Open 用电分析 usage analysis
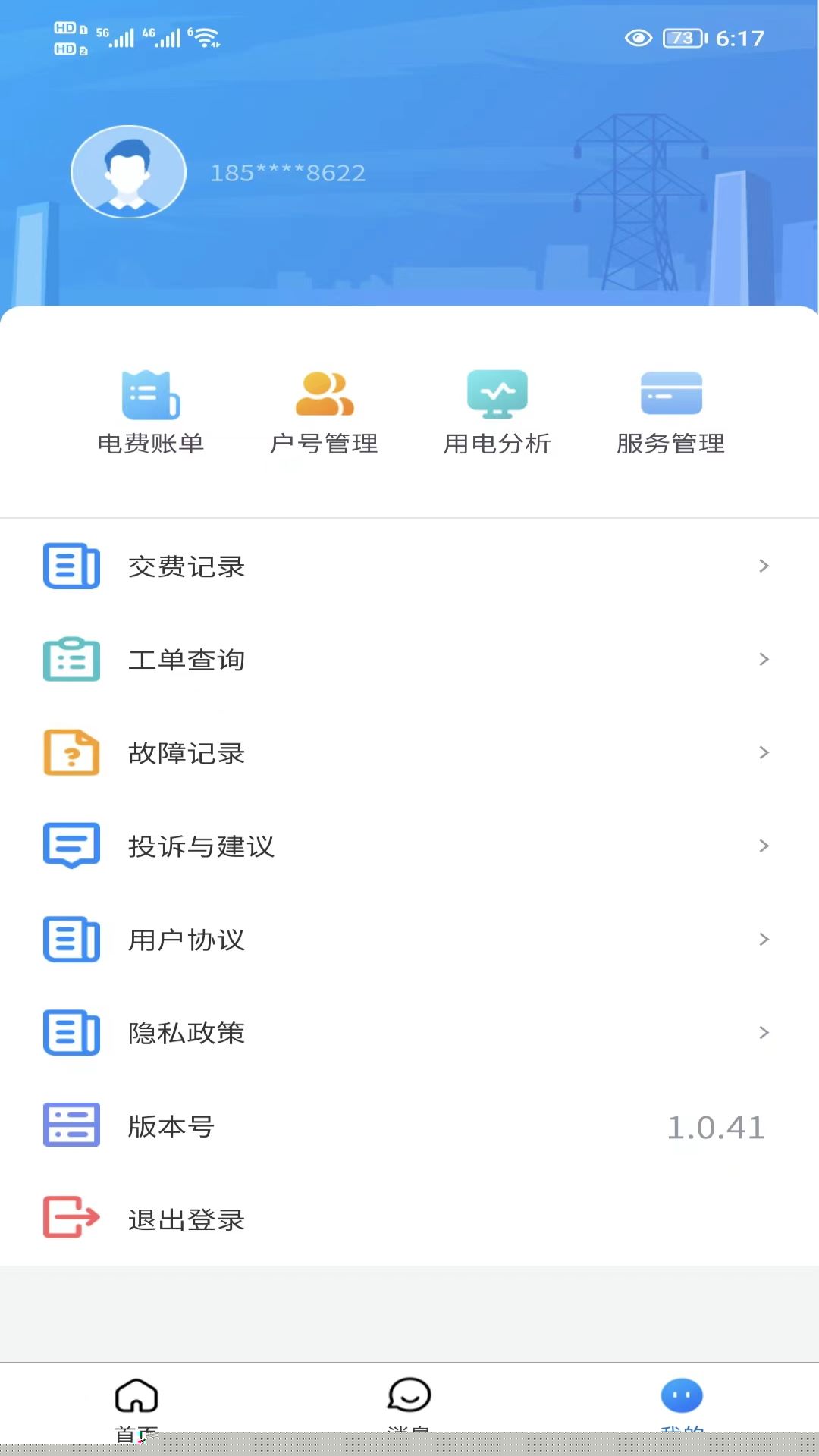This screenshot has width=819, height=1456. coord(497,412)
